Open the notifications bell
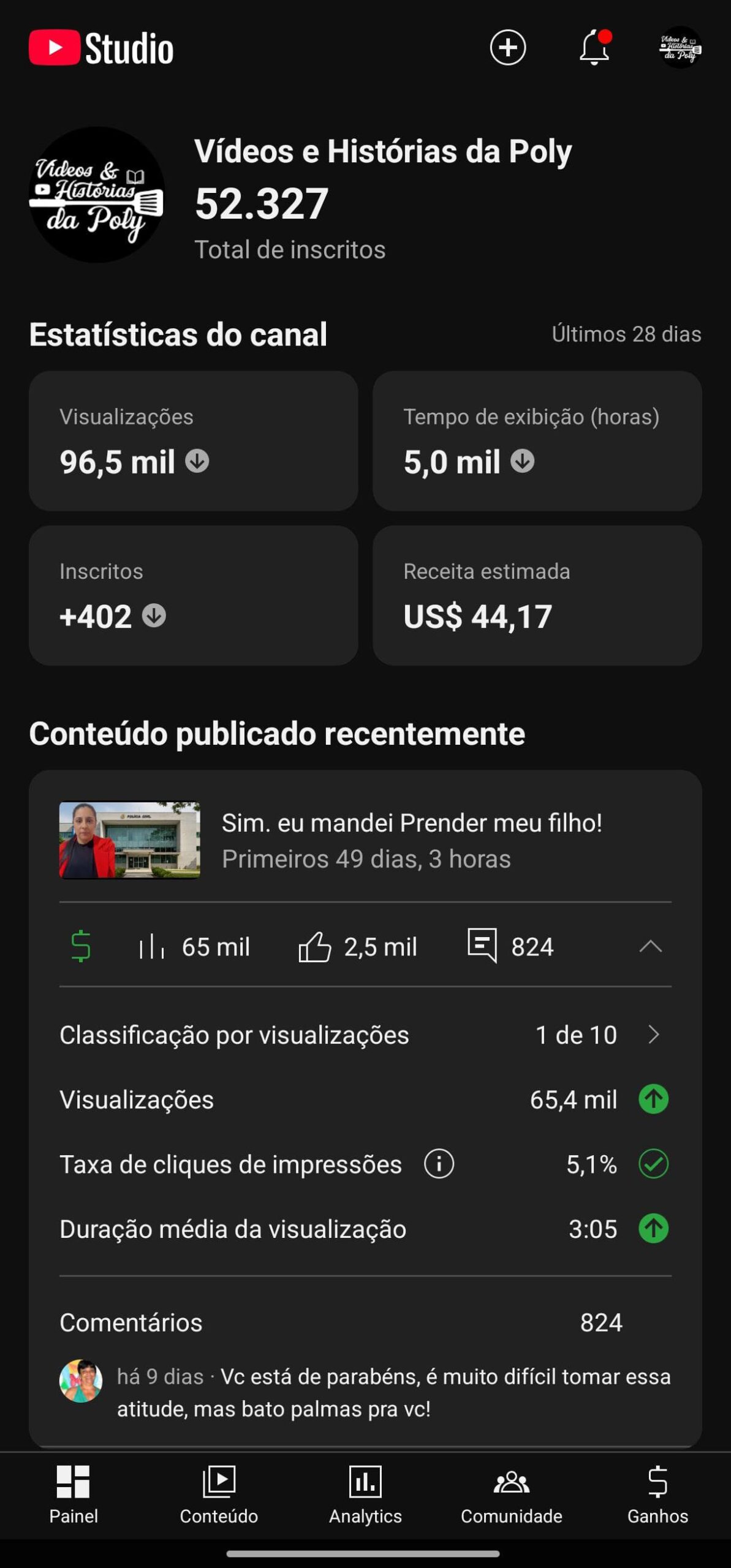The image size is (731, 1568). (594, 48)
